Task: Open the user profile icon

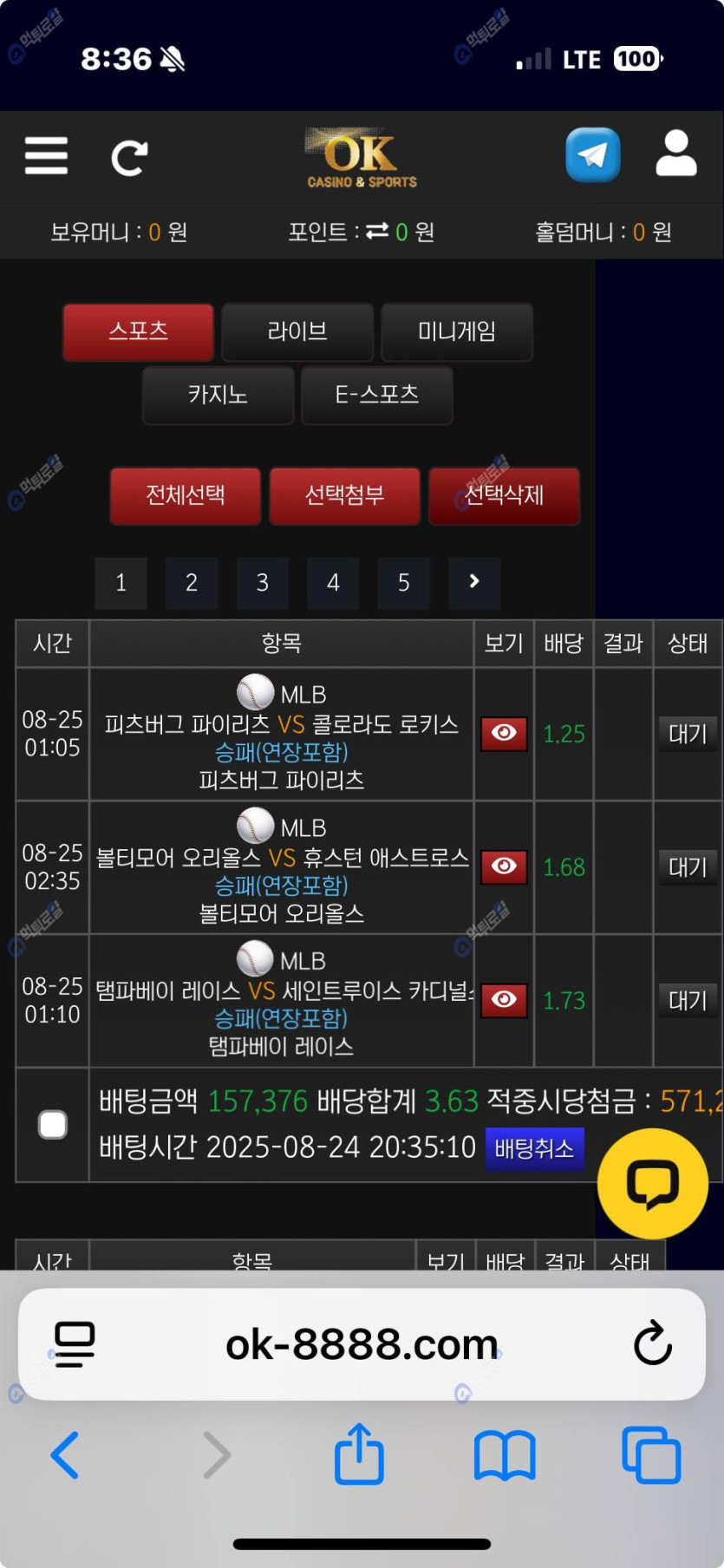Action: click(675, 154)
